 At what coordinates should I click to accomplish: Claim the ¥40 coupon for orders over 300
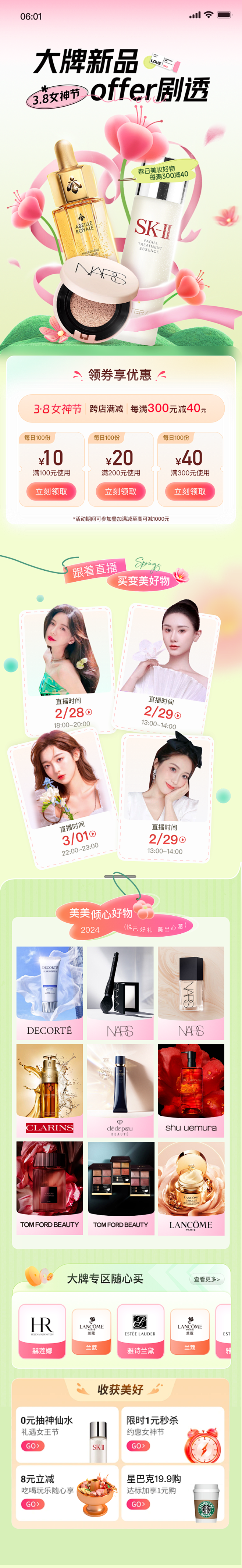190,491
